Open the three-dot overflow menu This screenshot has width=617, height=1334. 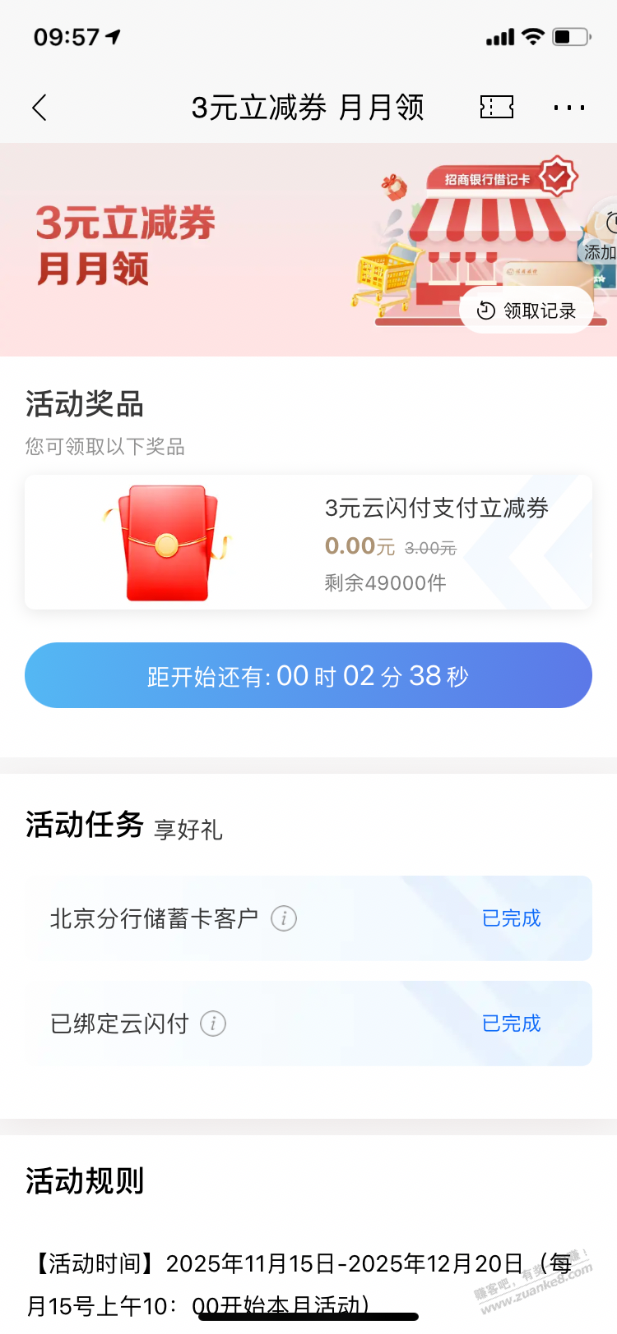[569, 108]
